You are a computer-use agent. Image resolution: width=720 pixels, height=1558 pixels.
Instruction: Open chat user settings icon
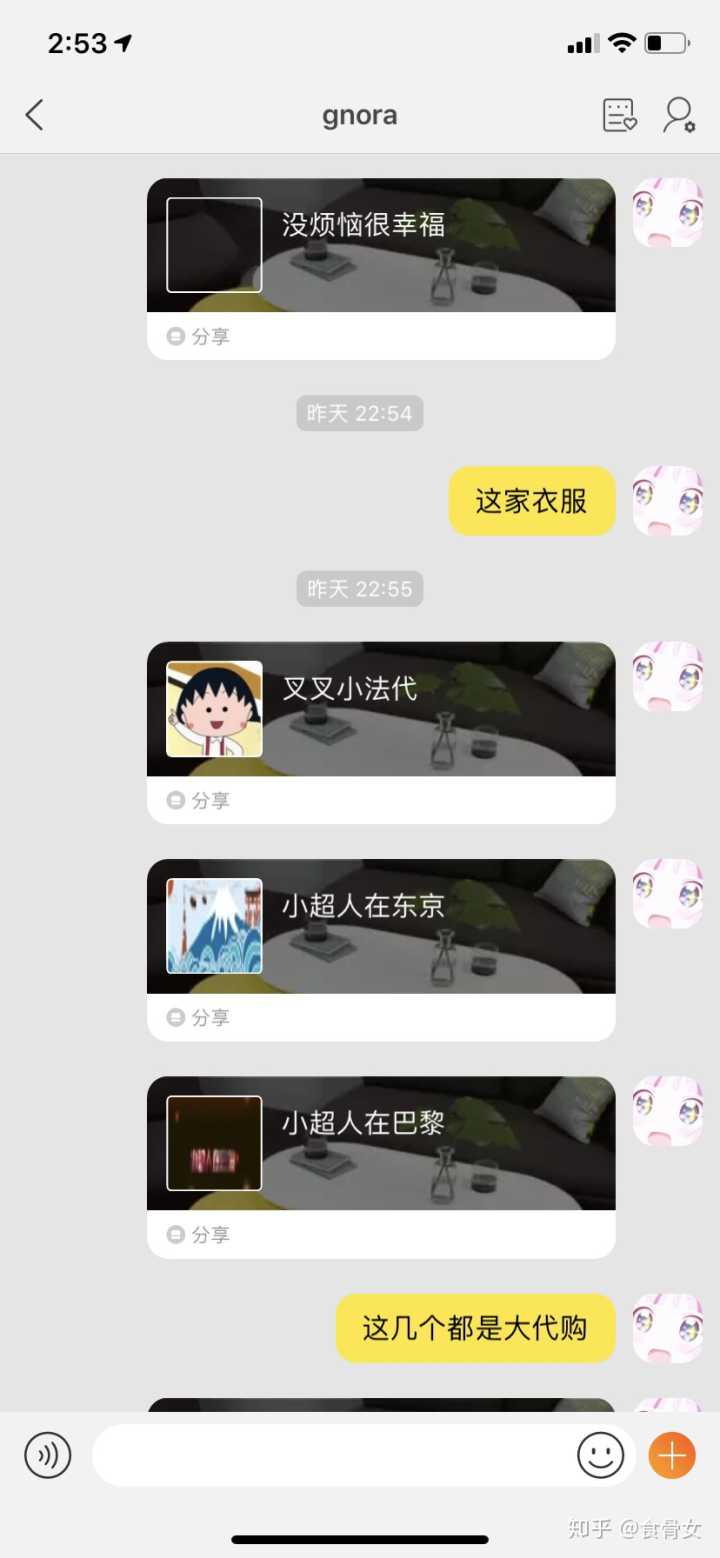coord(679,115)
